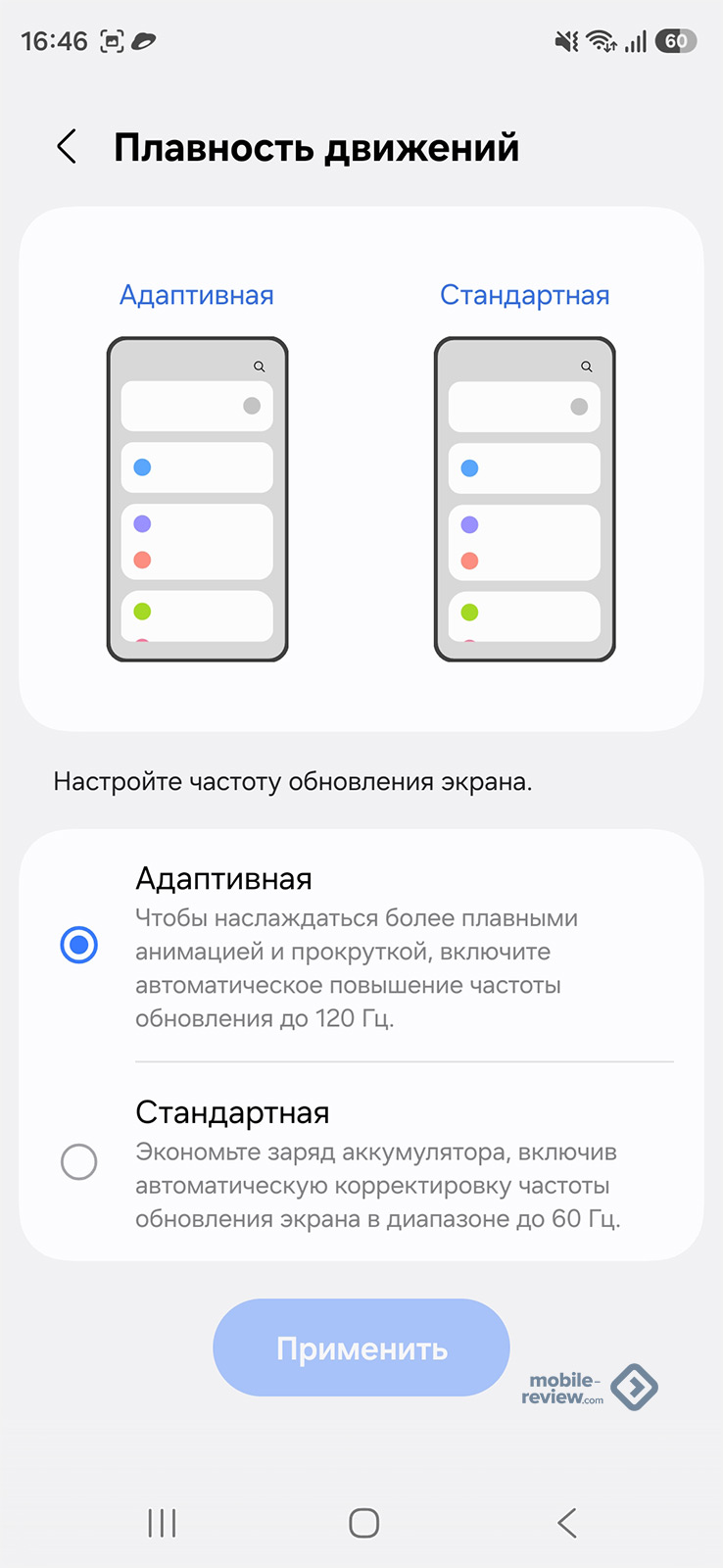Select the Адаптивная refresh rate option

click(x=79, y=946)
